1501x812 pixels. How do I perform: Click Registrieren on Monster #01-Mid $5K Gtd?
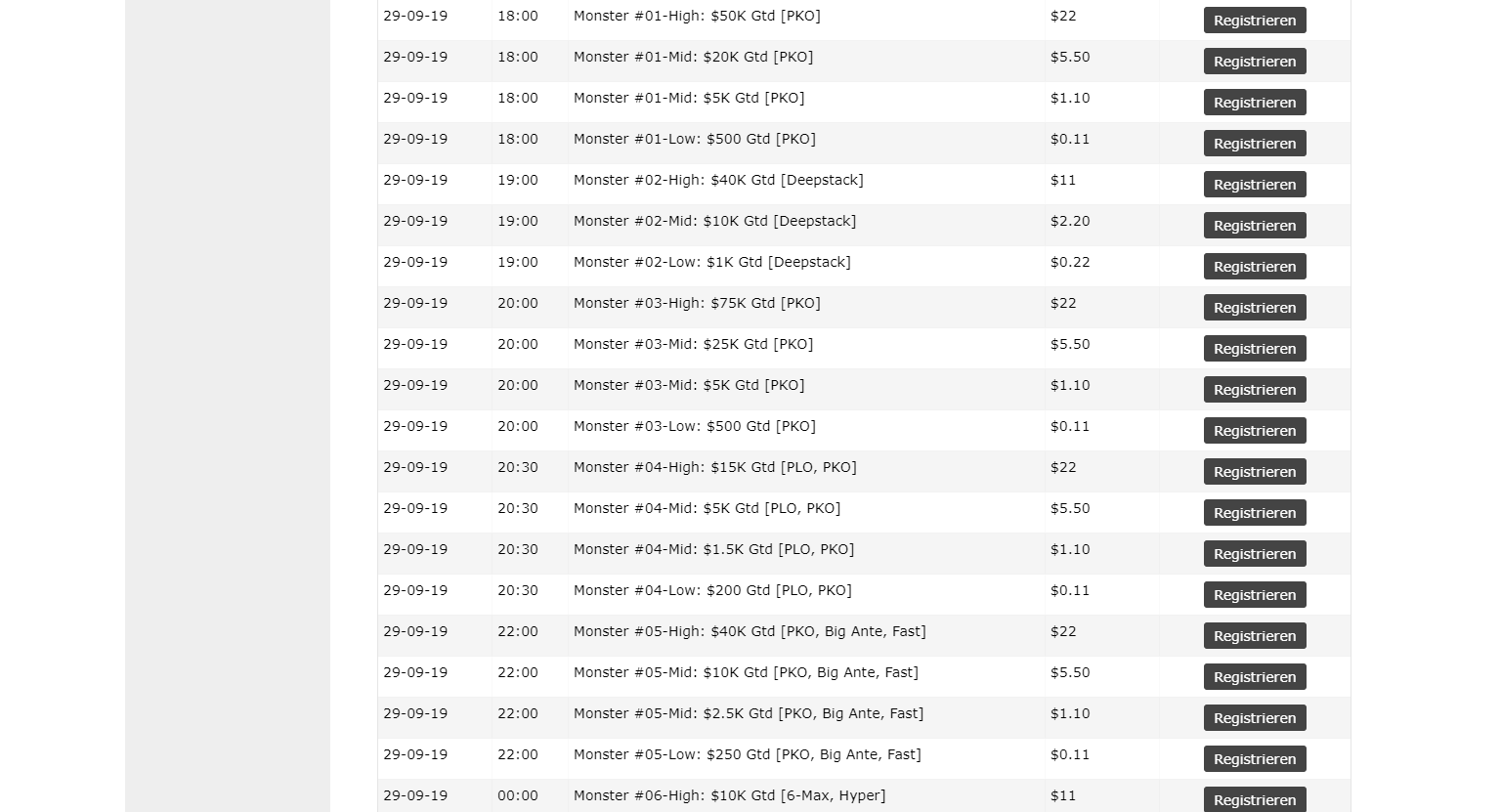[x=1255, y=103]
